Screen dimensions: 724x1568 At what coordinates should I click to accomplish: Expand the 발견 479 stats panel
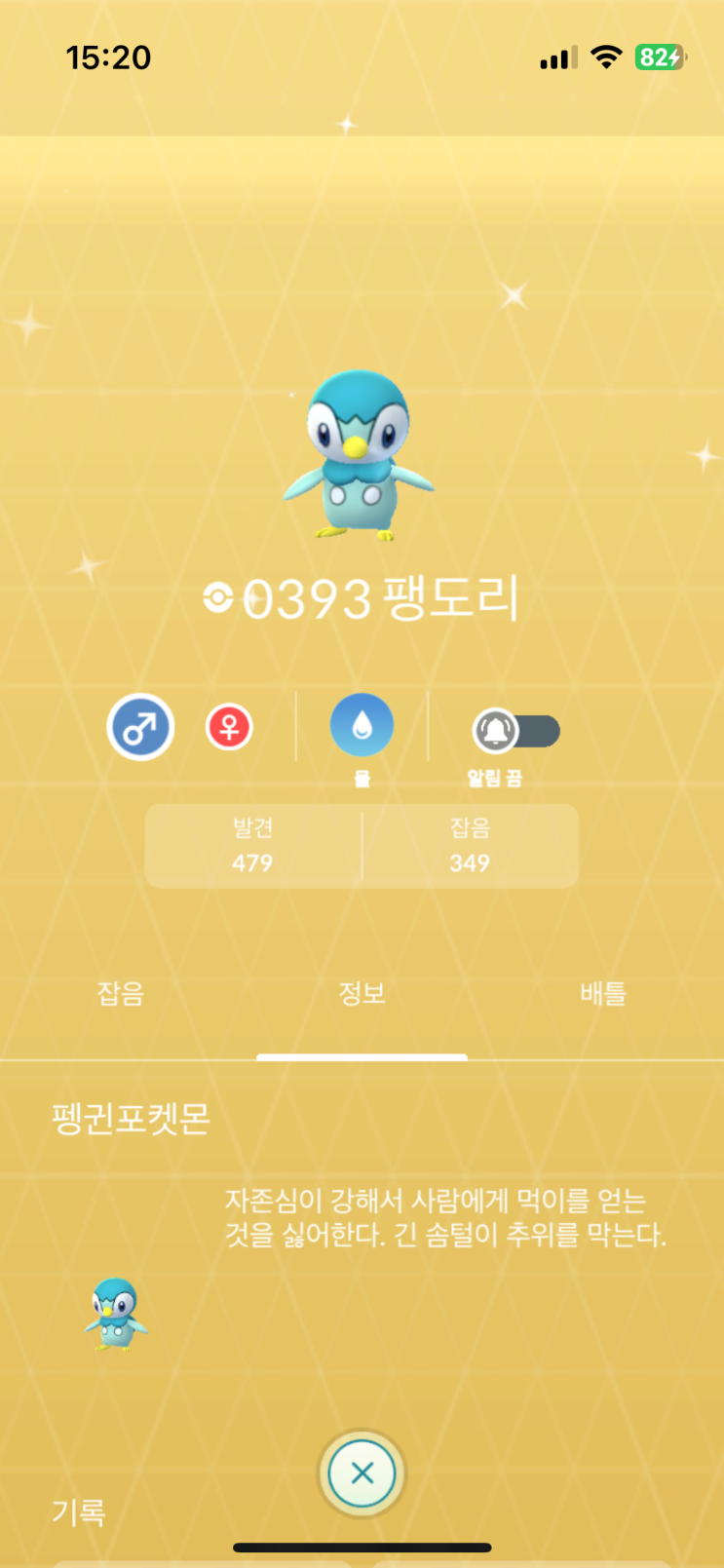click(252, 846)
